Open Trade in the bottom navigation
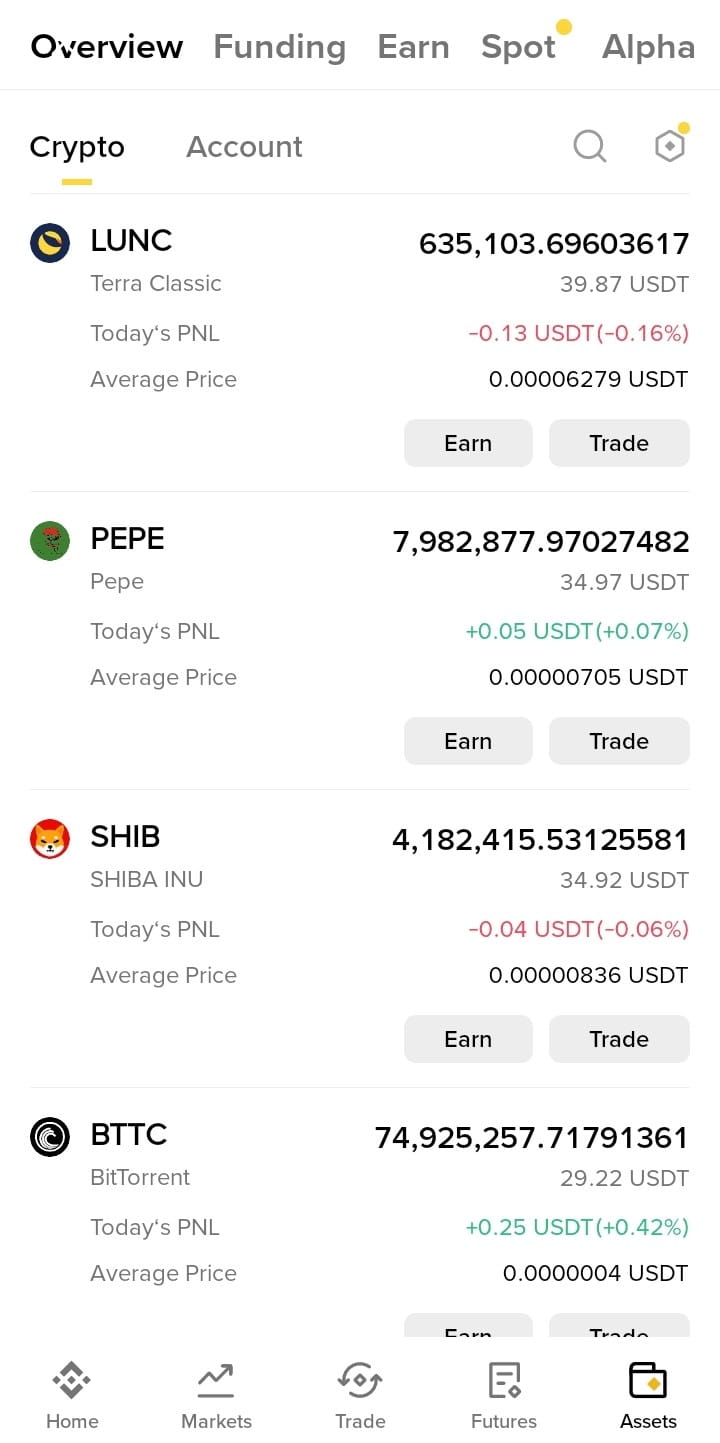 pyautogui.click(x=360, y=1396)
